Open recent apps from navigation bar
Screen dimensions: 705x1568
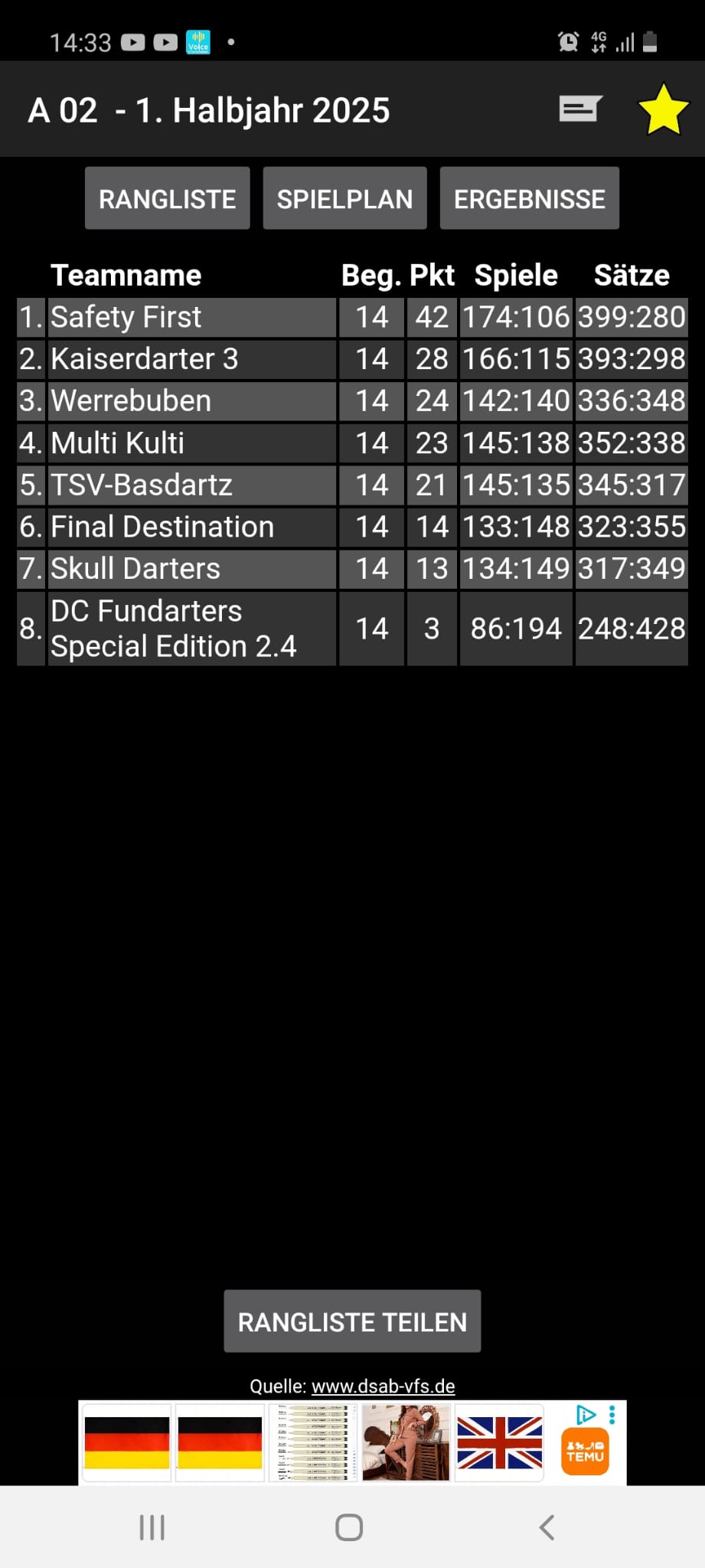click(x=152, y=1527)
